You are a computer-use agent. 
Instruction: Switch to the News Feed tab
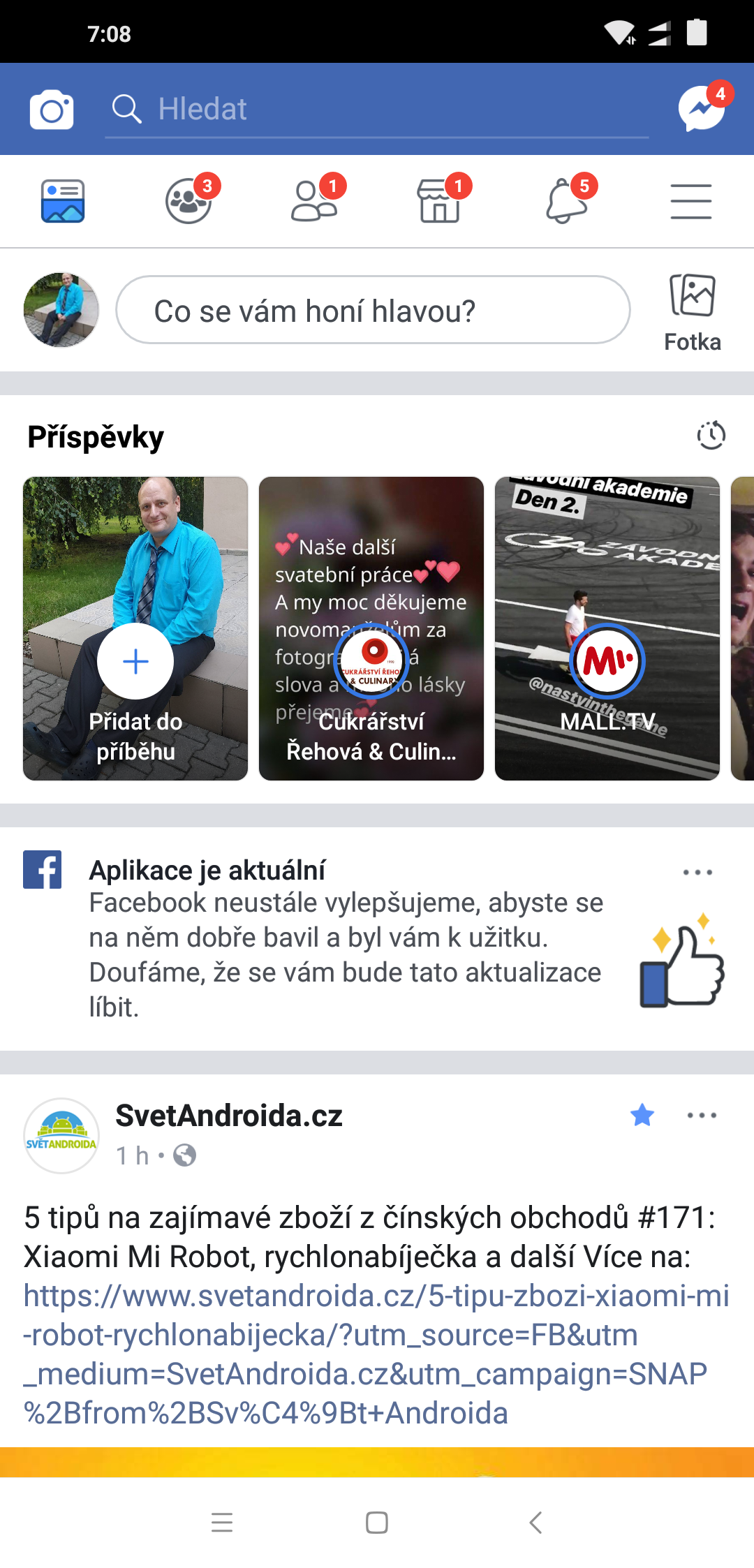point(63,202)
